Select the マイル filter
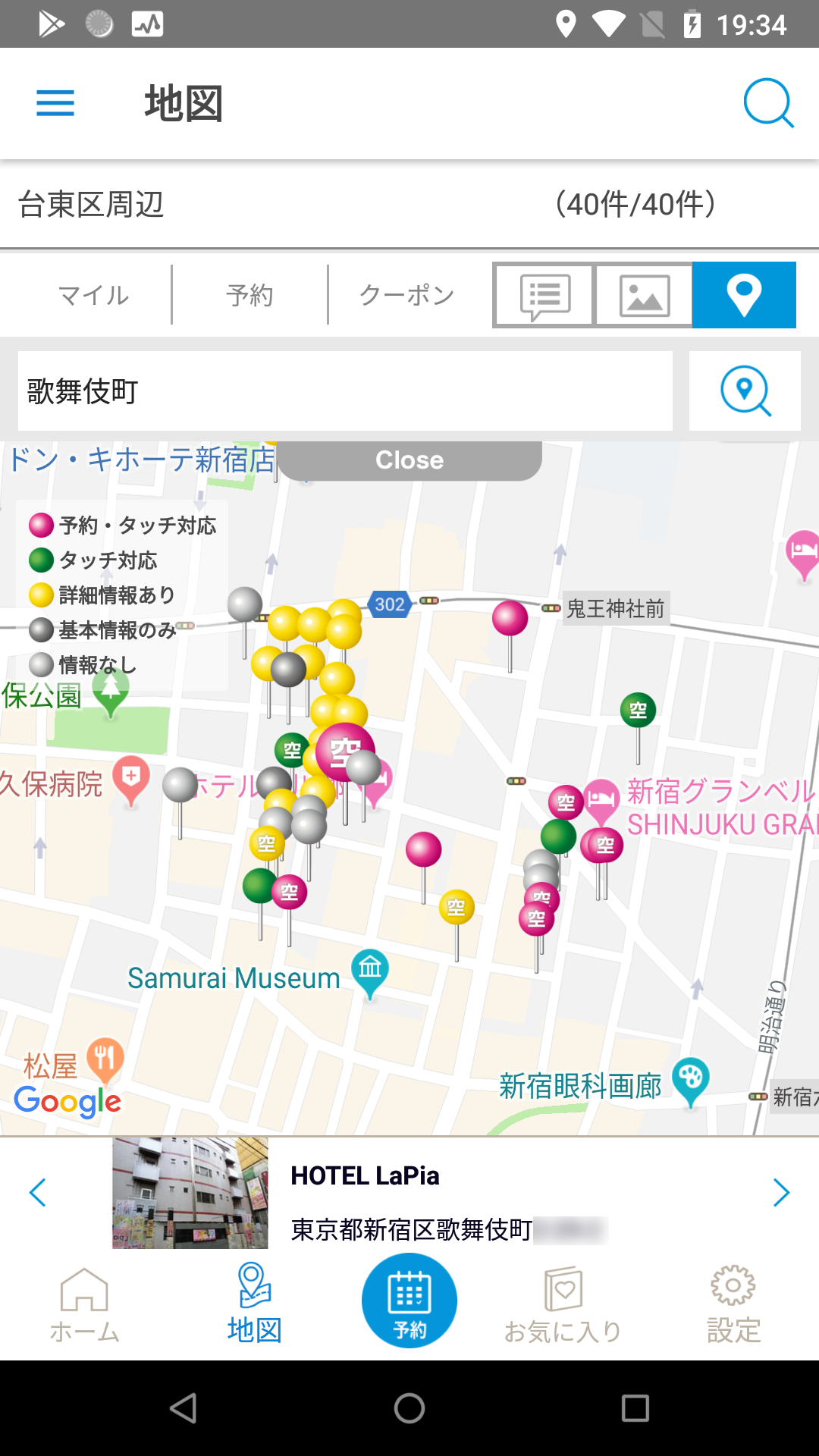Viewport: 819px width, 1456px height. coord(94,295)
